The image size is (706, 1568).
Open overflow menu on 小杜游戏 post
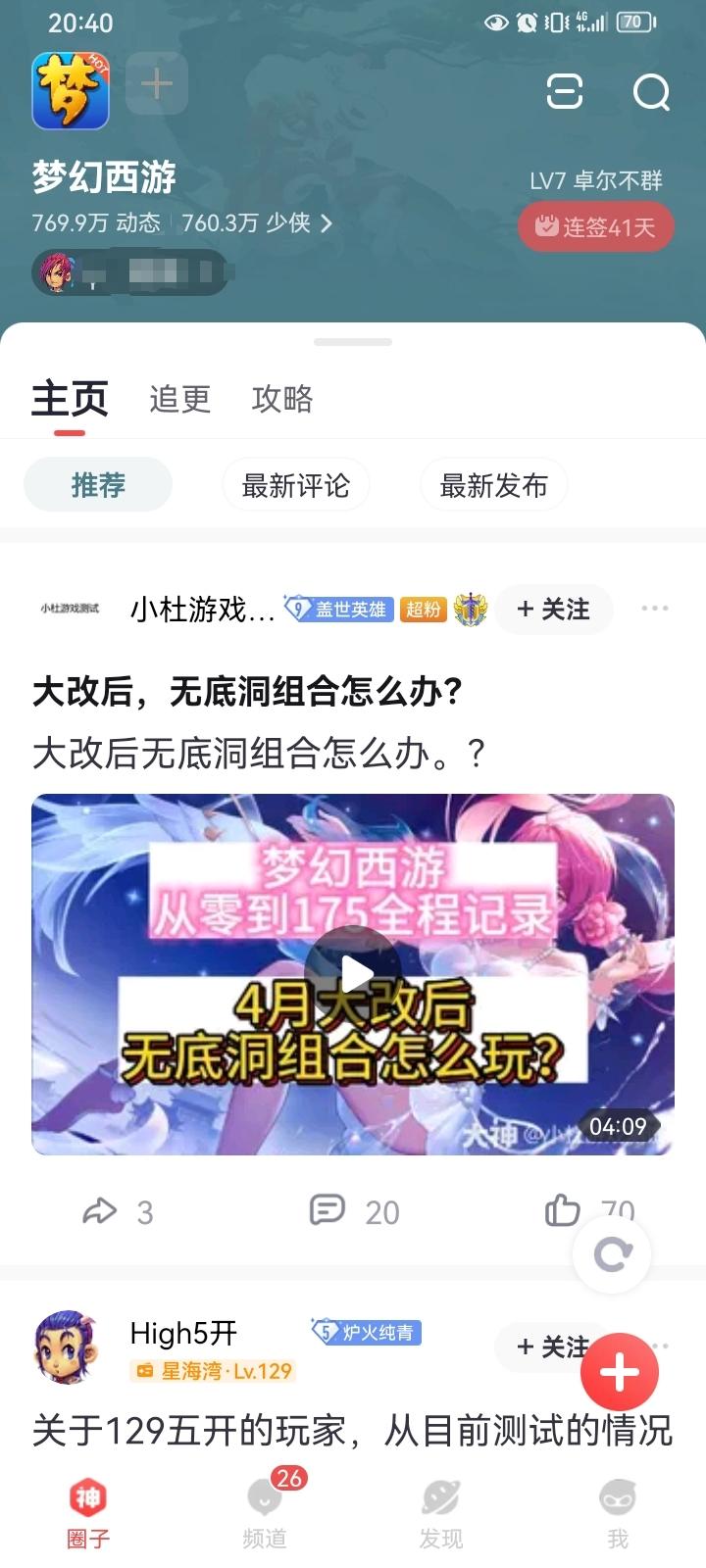click(654, 609)
